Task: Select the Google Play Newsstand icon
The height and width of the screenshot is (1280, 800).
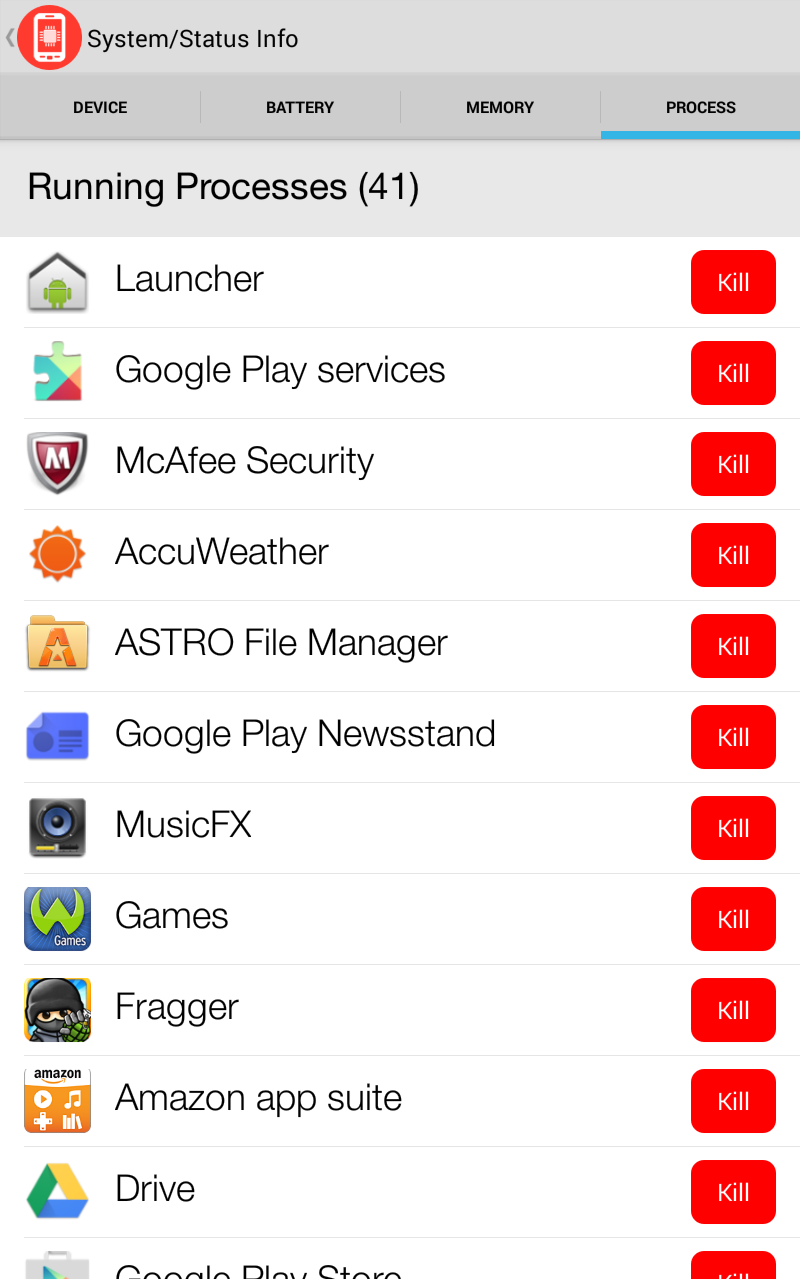Action: tap(57, 737)
